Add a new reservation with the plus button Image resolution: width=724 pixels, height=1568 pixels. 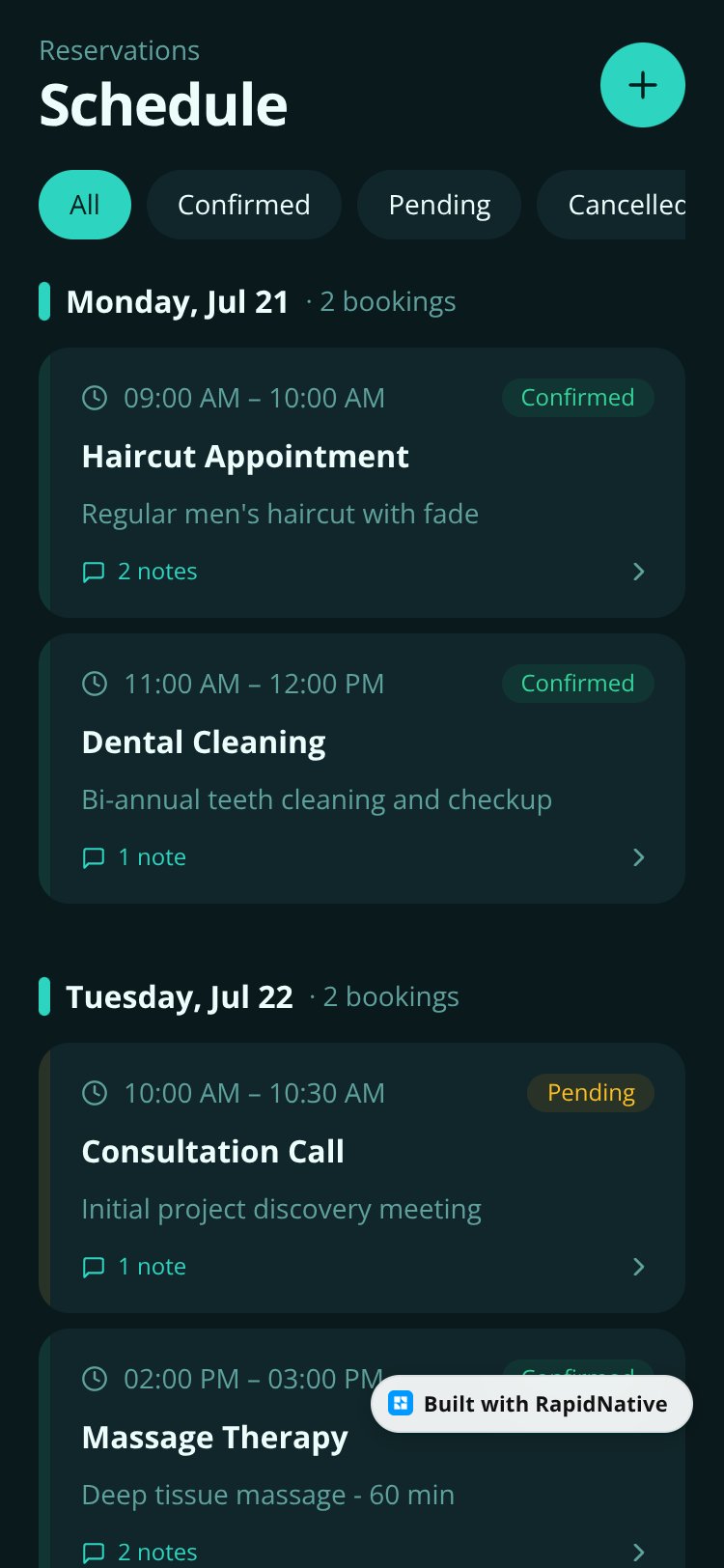pos(643,85)
